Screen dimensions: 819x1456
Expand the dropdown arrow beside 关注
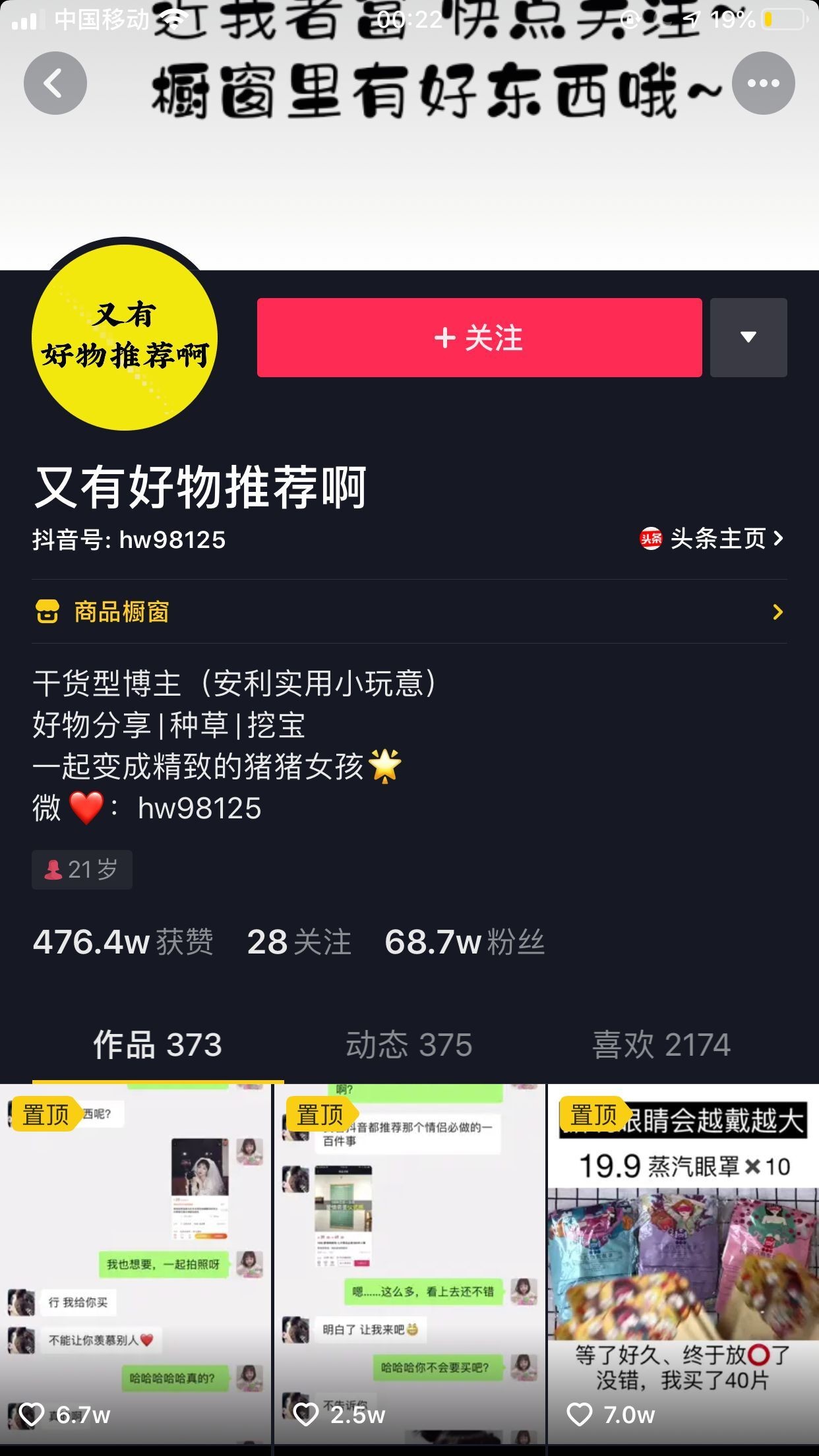click(748, 338)
